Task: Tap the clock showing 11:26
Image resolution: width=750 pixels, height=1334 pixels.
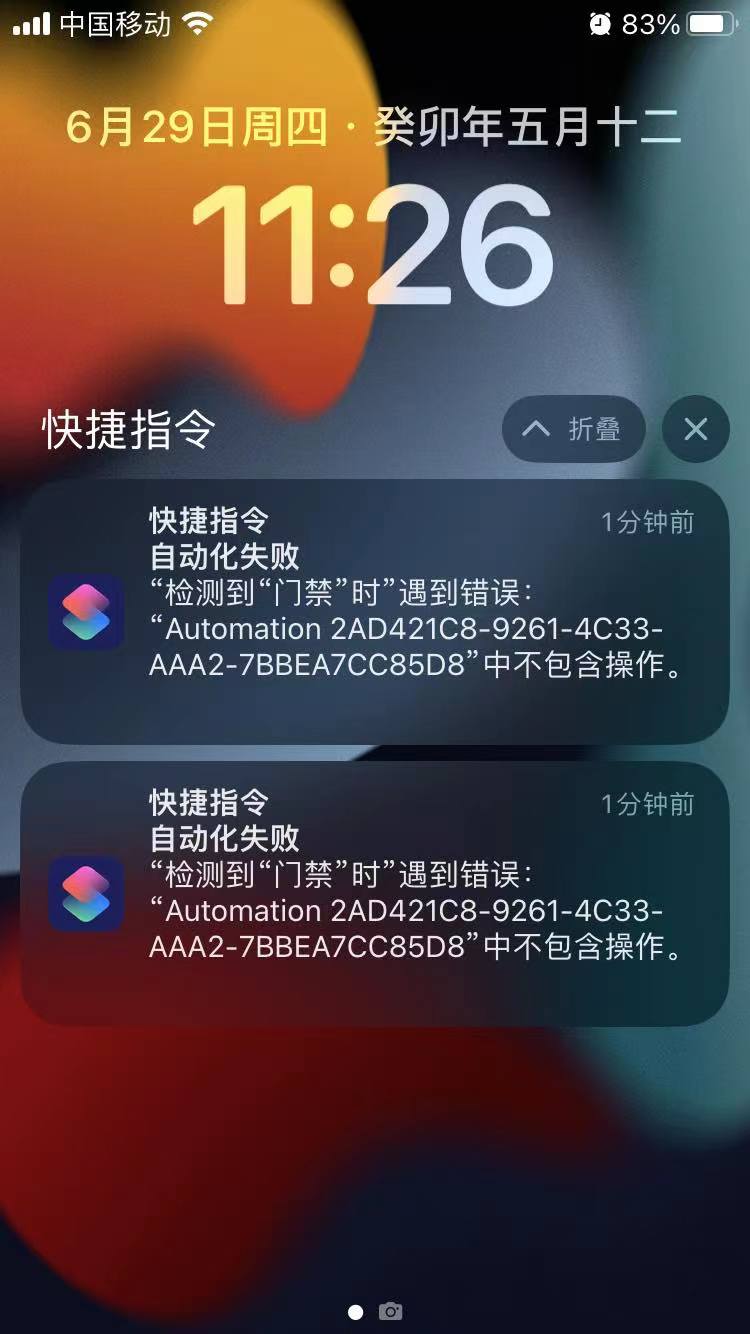Action: [x=375, y=245]
